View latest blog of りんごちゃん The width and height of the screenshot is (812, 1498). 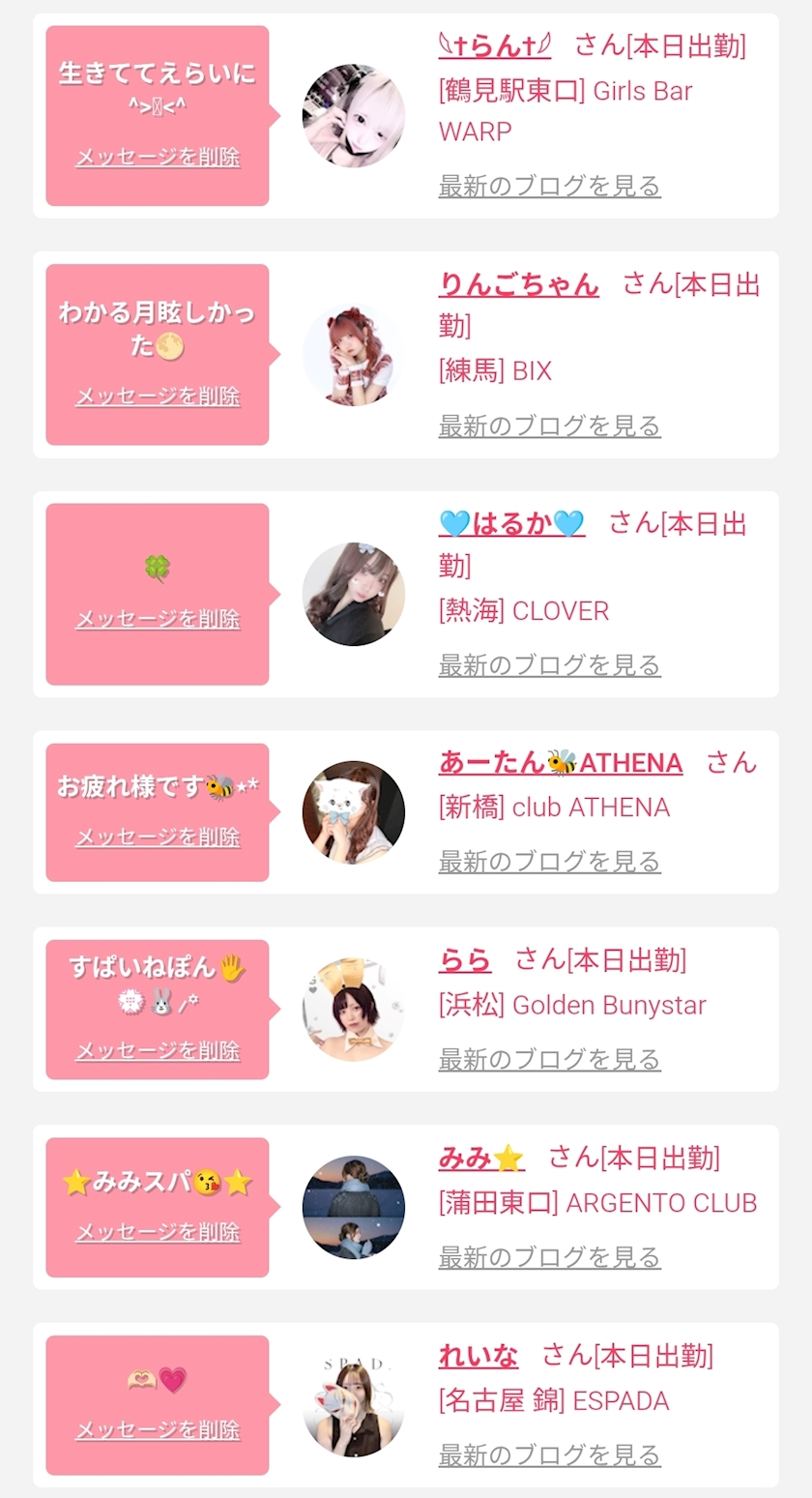click(x=549, y=426)
